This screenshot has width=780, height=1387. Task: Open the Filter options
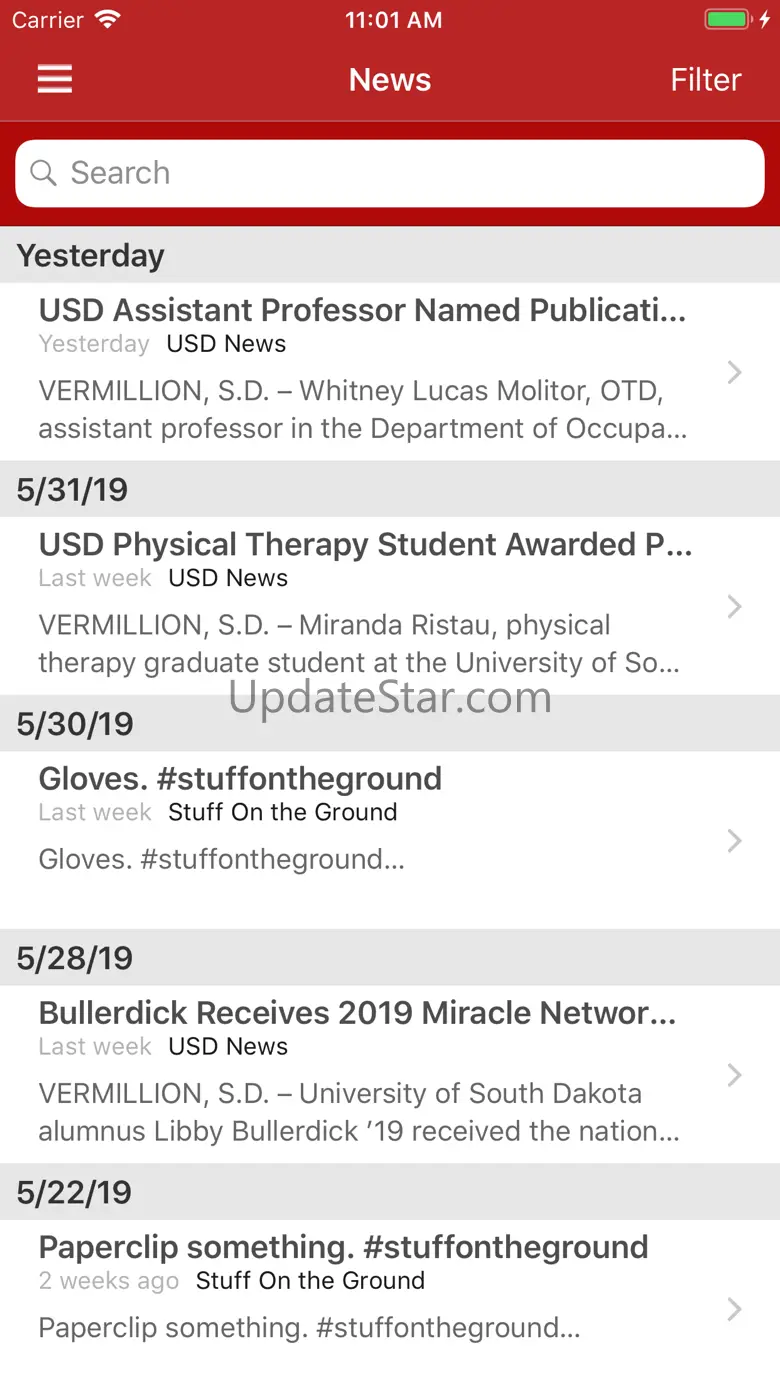click(705, 80)
